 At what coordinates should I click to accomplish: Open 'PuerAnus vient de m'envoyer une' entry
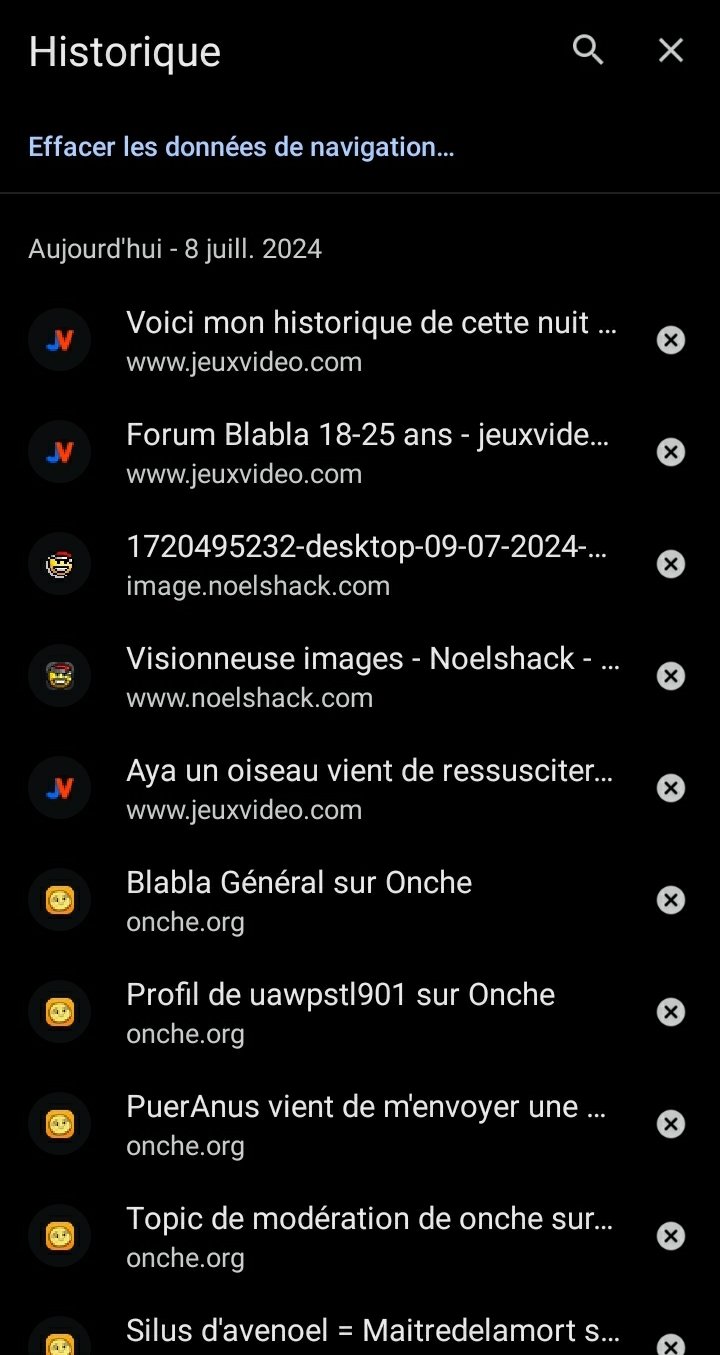pos(370,1124)
